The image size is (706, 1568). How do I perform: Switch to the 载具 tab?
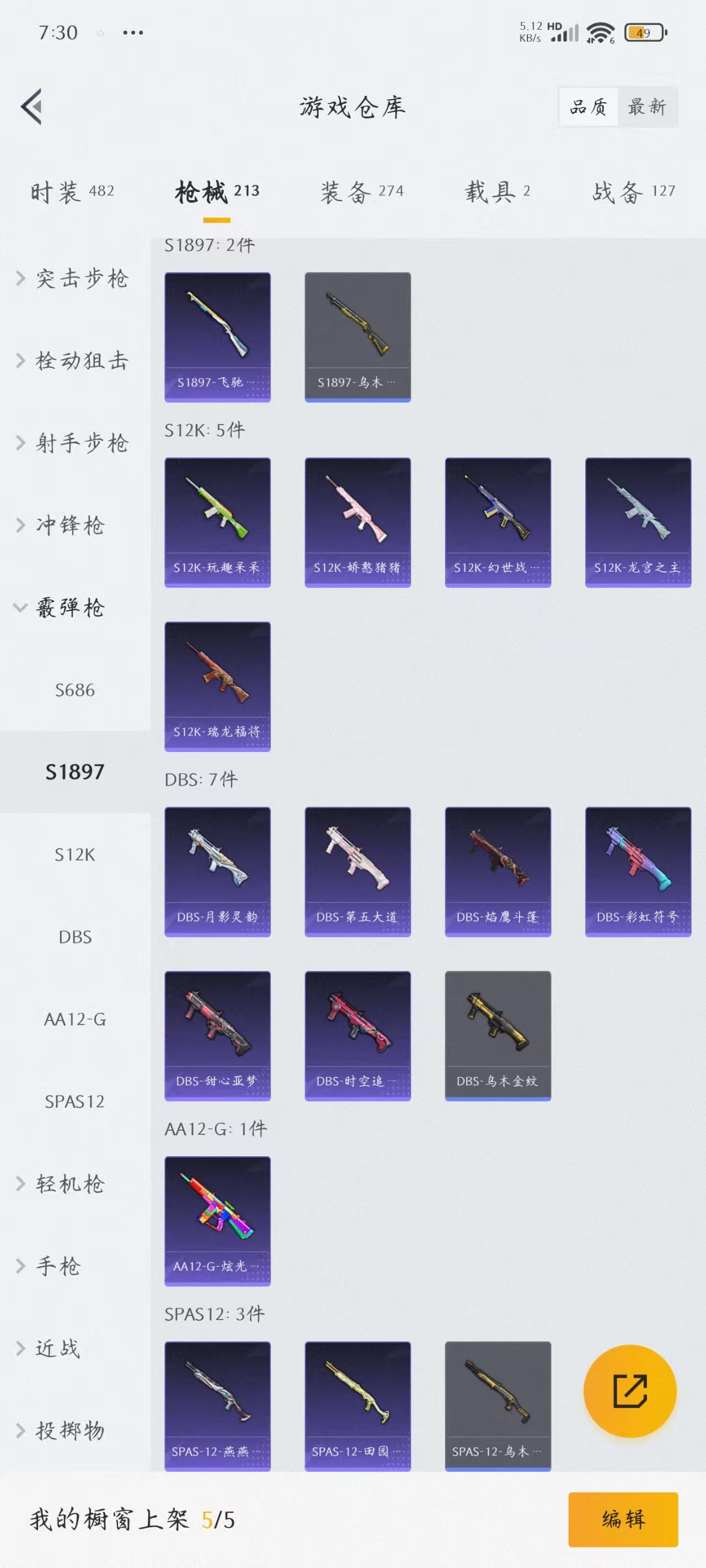pyautogui.click(x=497, y=192)
